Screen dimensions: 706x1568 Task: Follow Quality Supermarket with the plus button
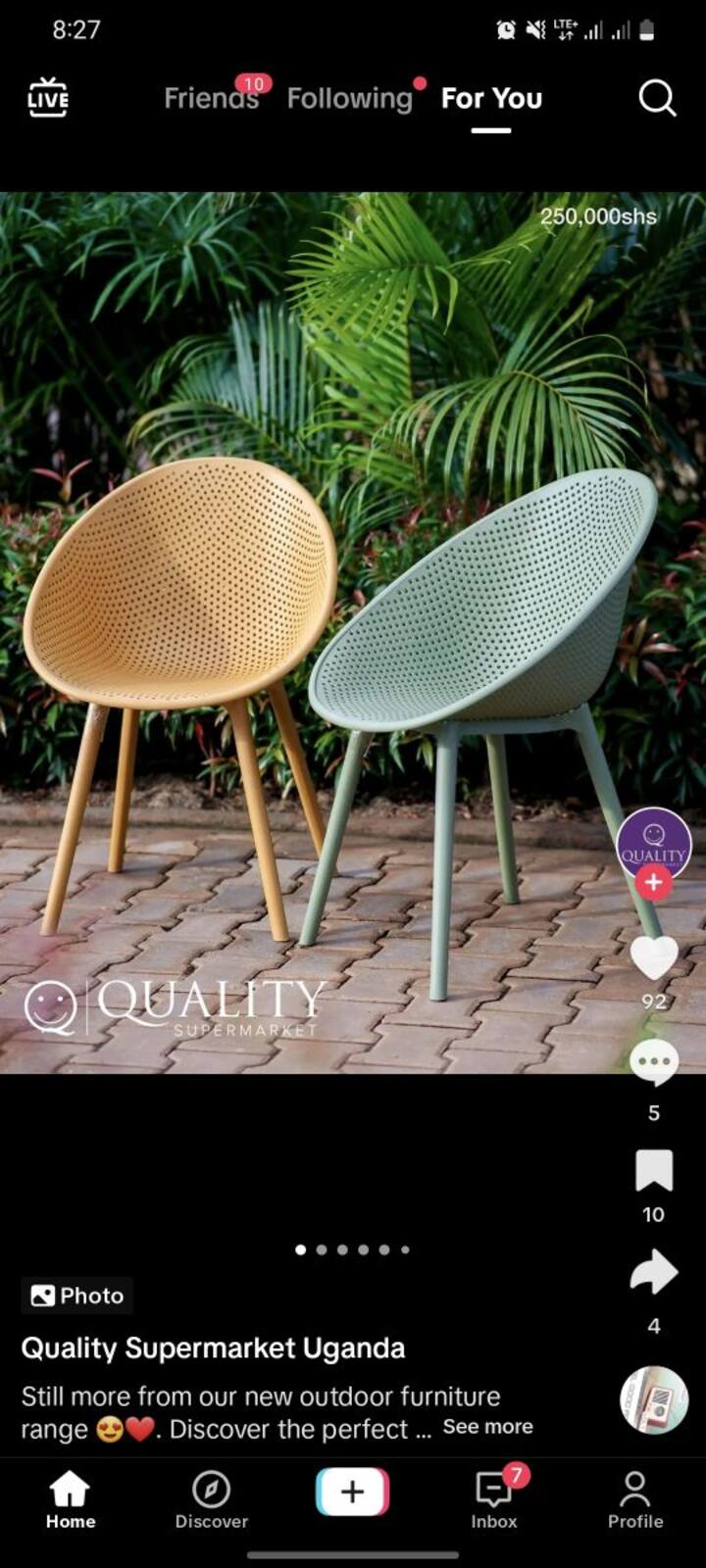click(653, 882)
